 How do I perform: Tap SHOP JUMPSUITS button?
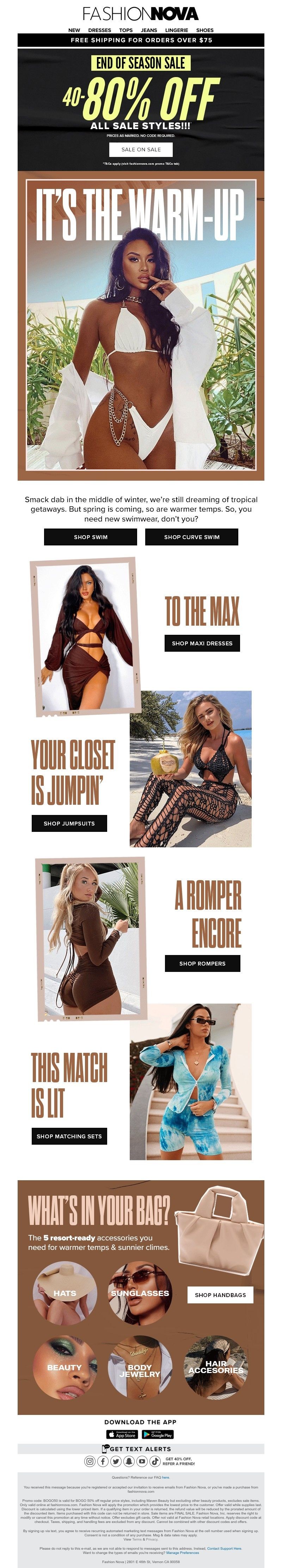pos(69,823)
